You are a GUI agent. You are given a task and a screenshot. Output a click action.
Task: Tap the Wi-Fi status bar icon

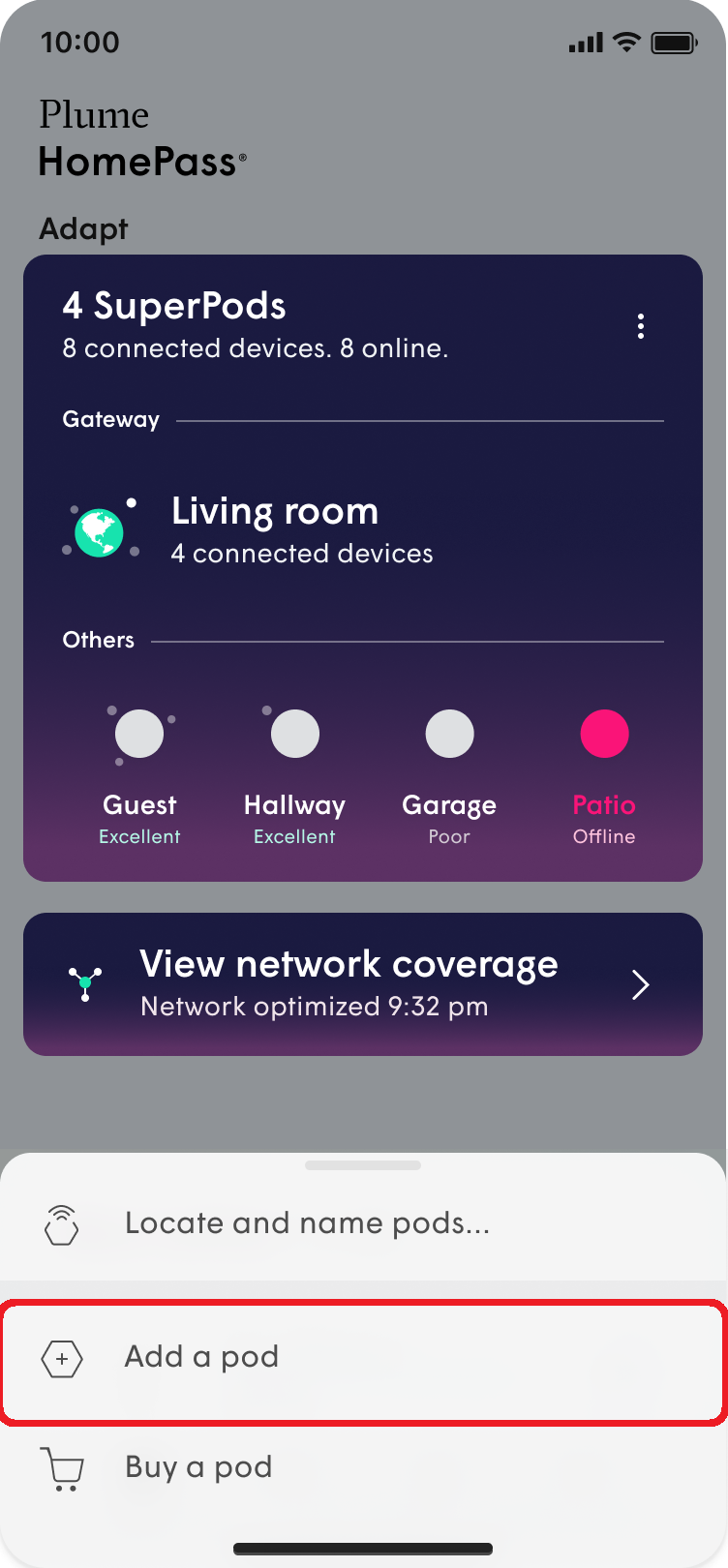pyautogui.click(x=625, y=42)
